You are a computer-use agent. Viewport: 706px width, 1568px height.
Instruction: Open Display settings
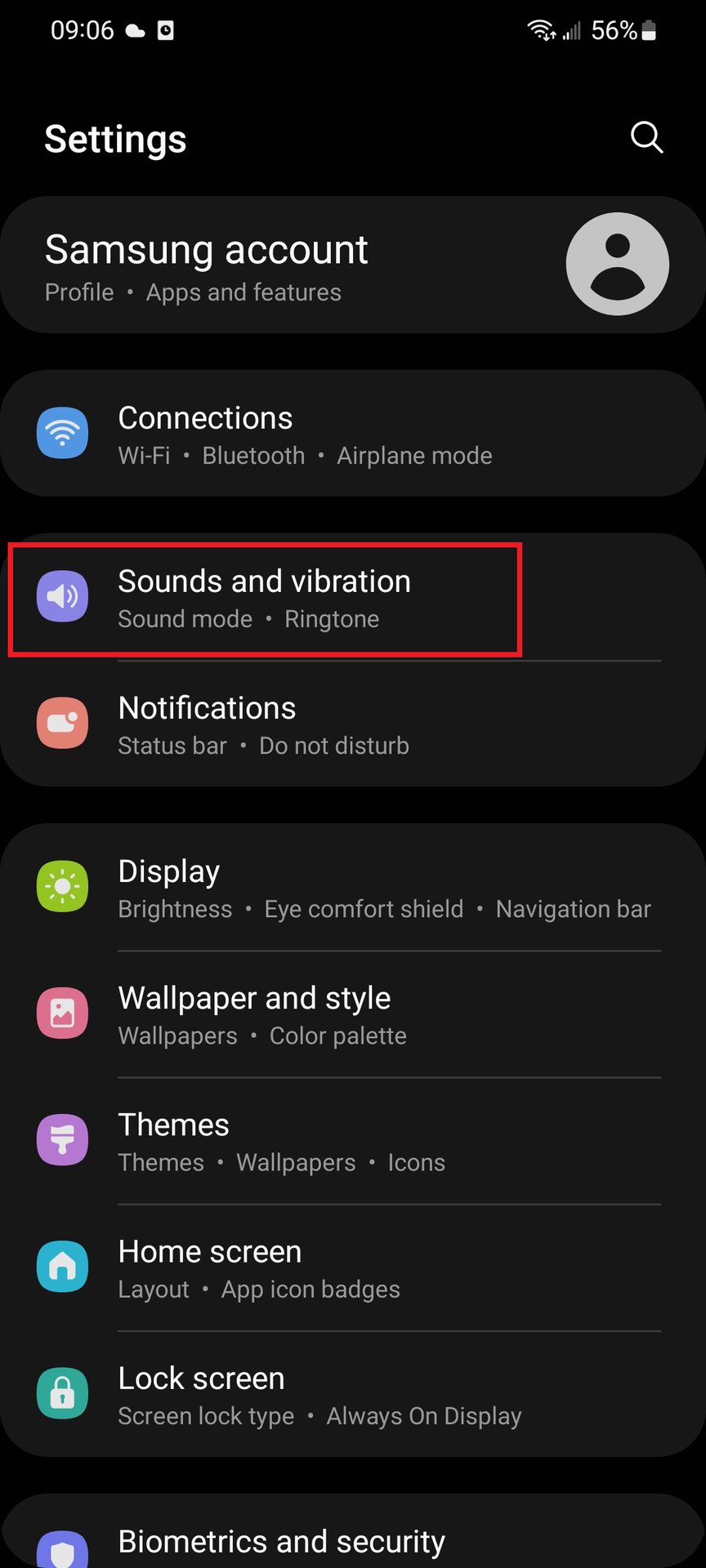click(351, 889)
